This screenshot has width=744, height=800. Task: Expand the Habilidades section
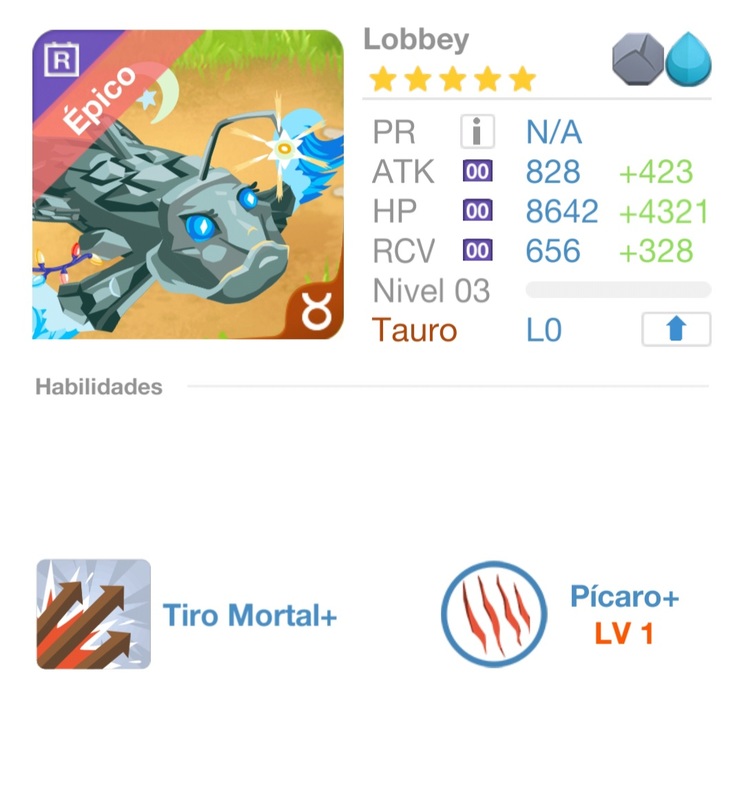(x=98, y=386)
